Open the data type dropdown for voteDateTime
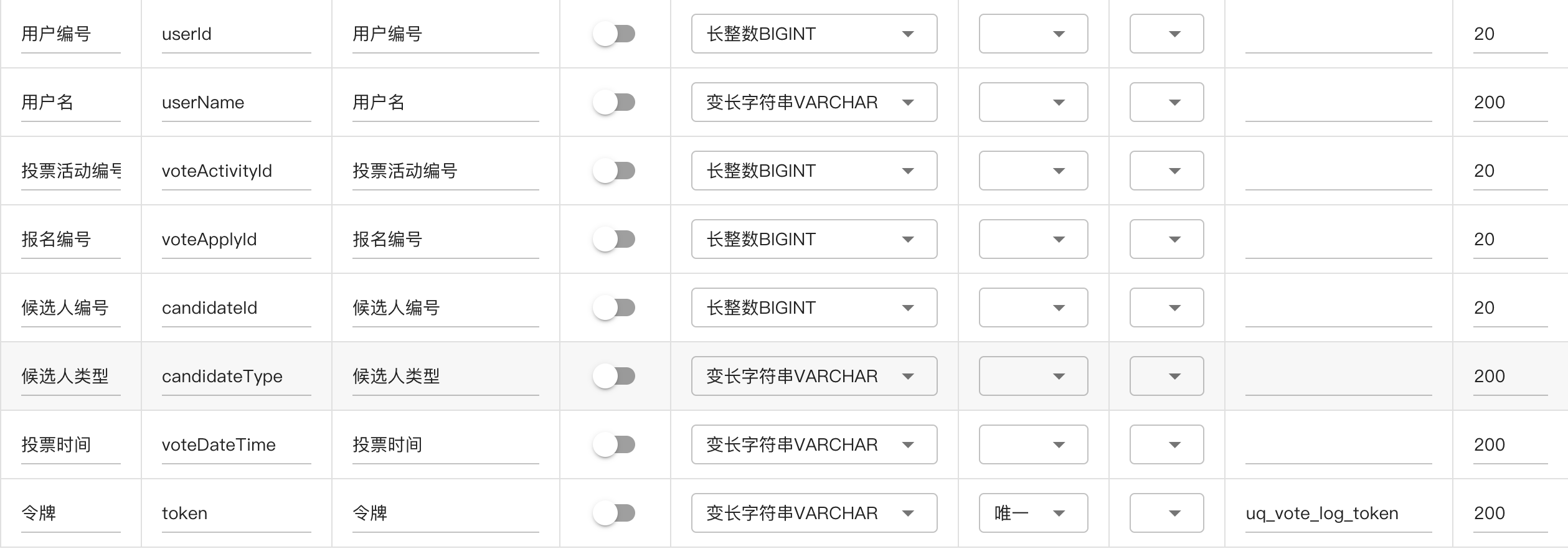Viewport: 1568px width, 554px height. pos(813,444)
